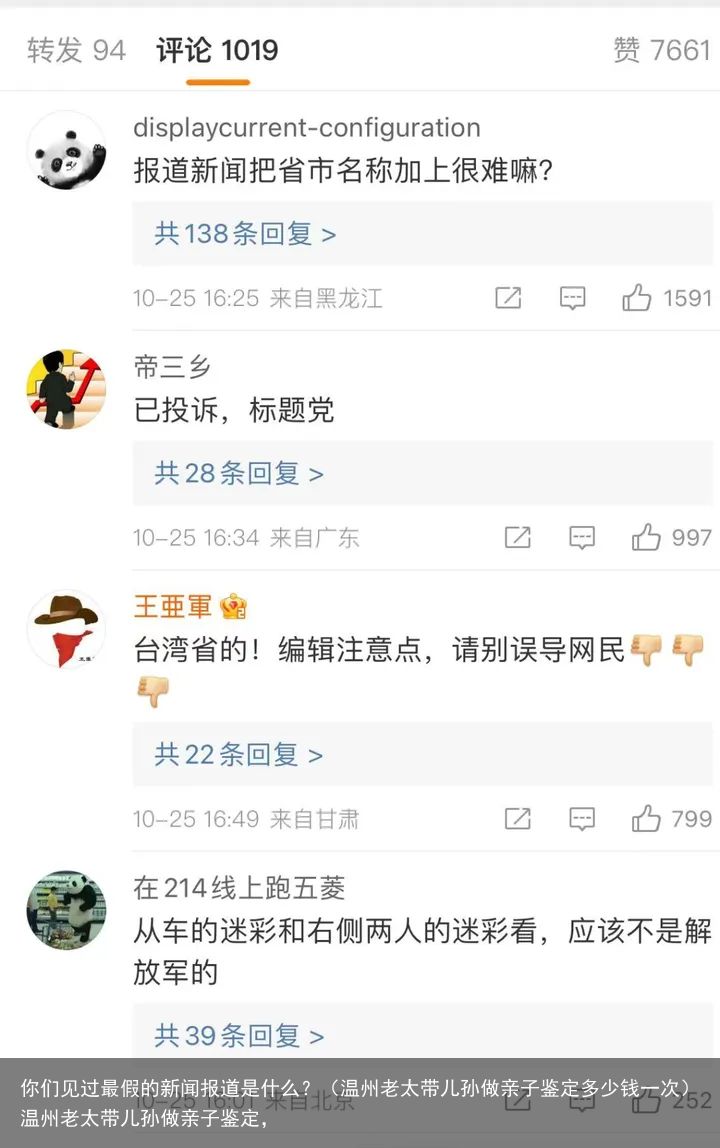Open displaycurrent-configuration's panda avatar profile
Screen dimensions: 720x1148
coord(66,150)
